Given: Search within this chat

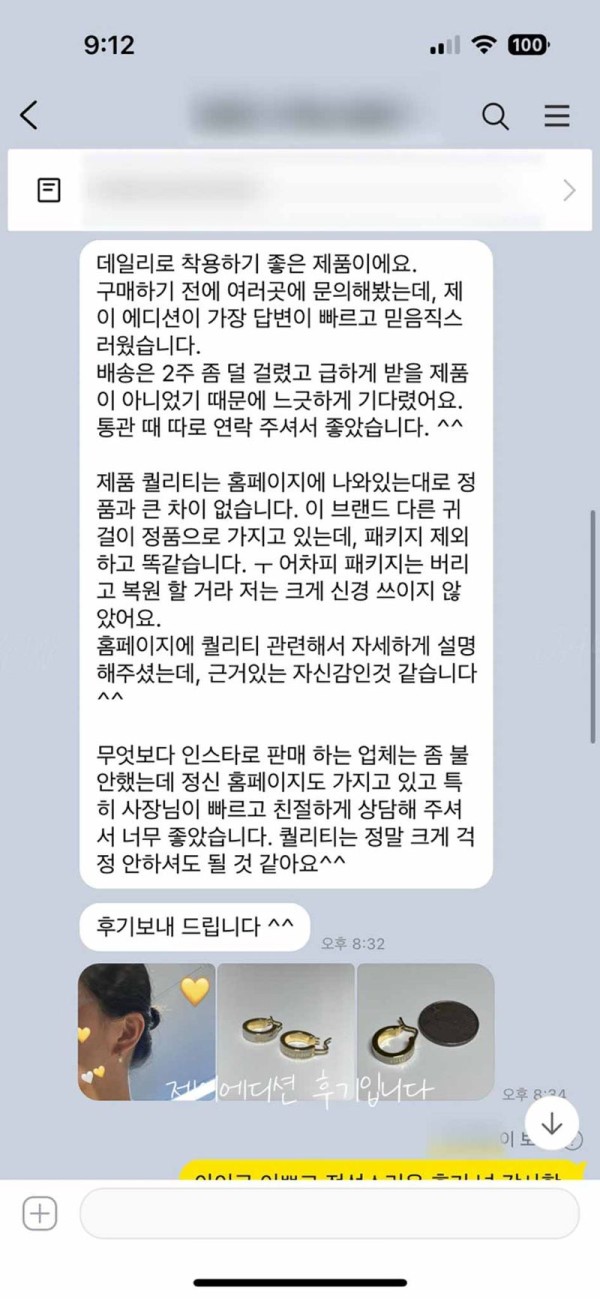Looking at the screenshot, I should click(x=495, y=116).
